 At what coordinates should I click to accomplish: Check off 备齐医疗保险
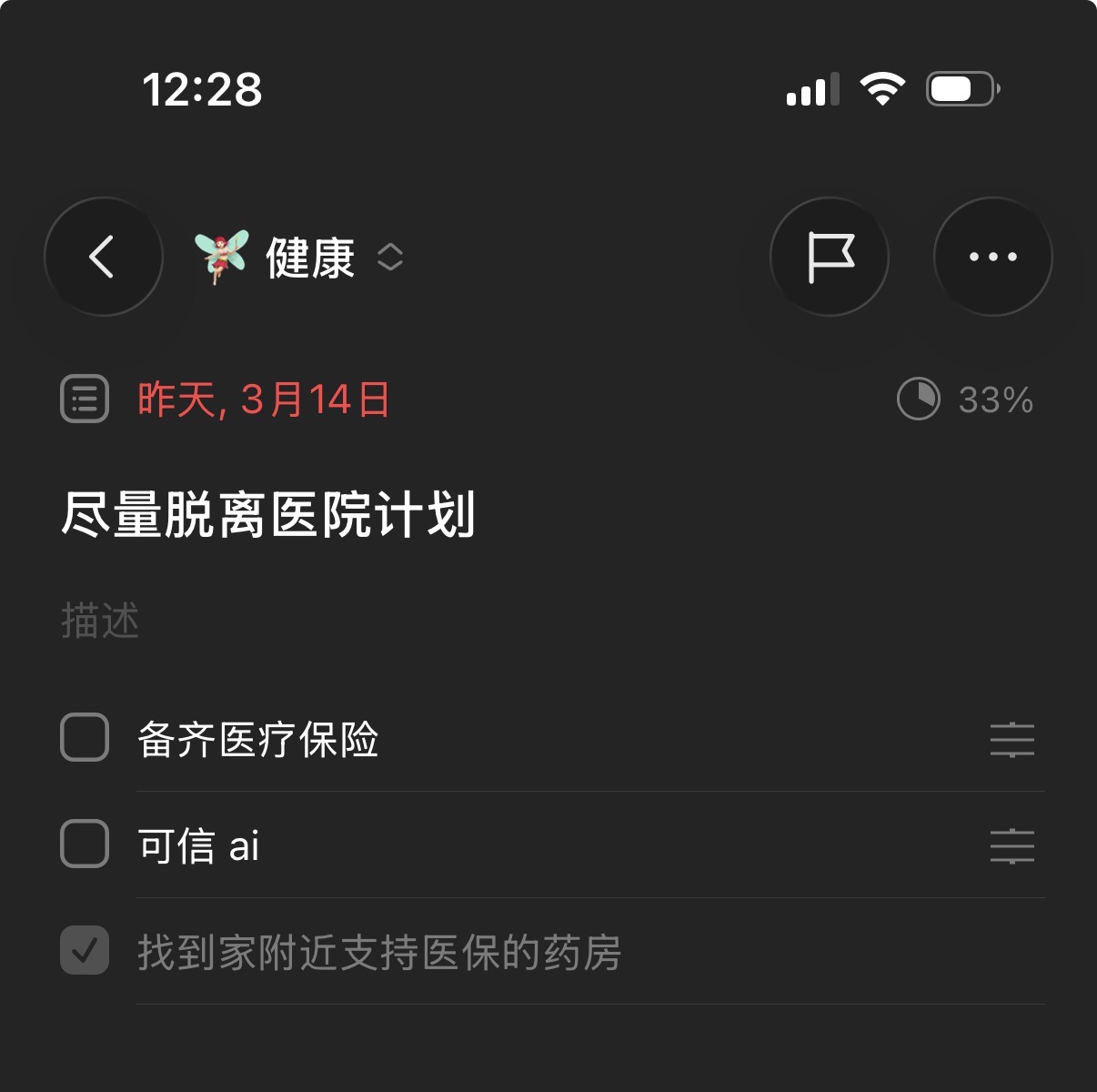(x=85, y=738)
